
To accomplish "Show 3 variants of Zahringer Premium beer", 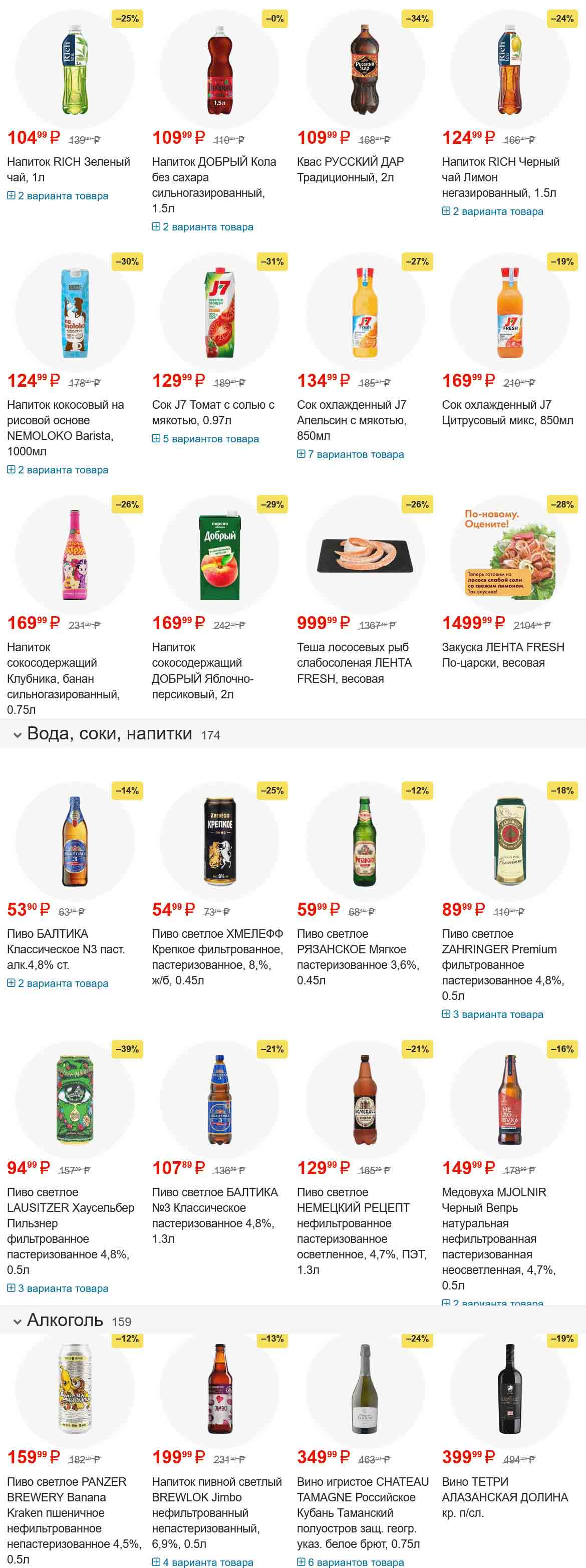I will [493, 1015].
